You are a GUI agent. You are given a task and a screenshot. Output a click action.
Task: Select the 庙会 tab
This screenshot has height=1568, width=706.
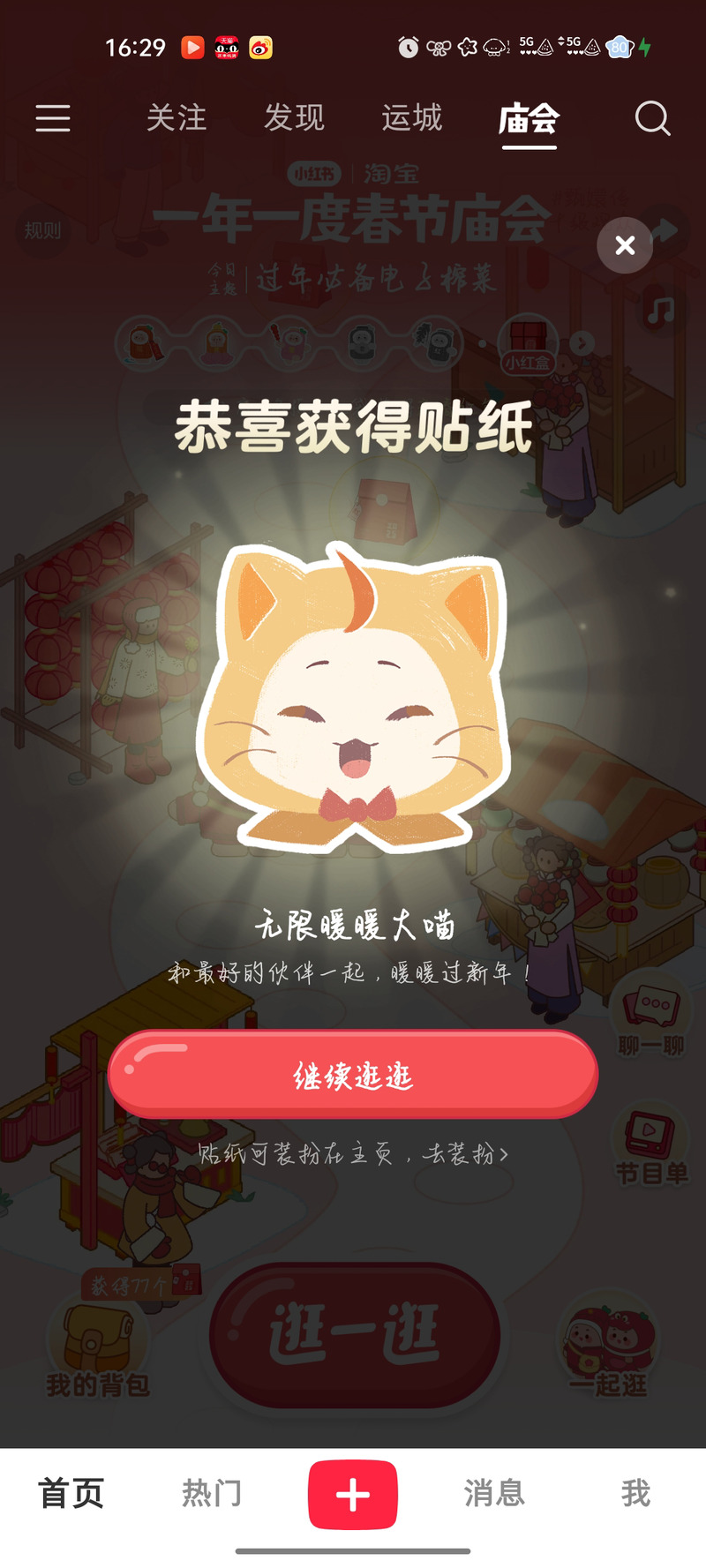[529, 118]
